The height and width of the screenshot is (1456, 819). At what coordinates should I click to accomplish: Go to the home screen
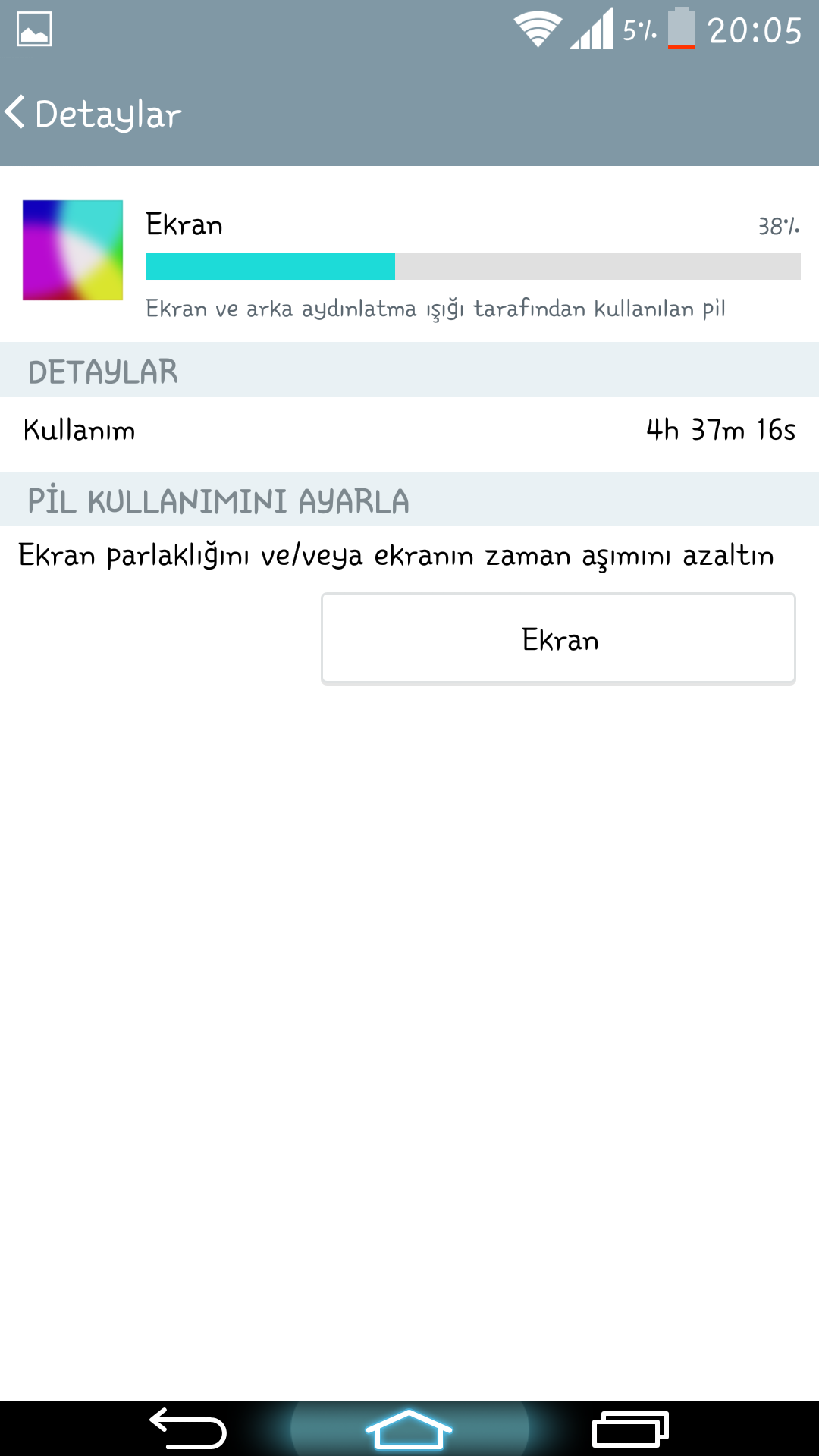(409, 1429)
